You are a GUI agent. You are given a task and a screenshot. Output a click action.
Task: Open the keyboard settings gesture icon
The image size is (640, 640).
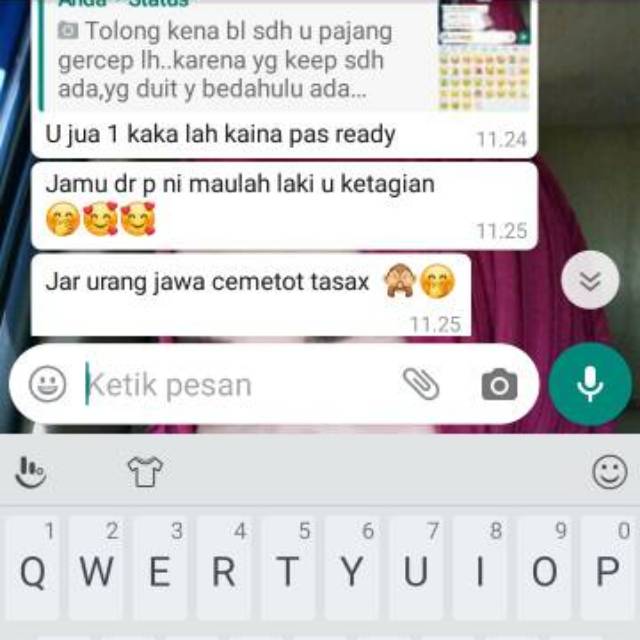(x=32, y=471)
